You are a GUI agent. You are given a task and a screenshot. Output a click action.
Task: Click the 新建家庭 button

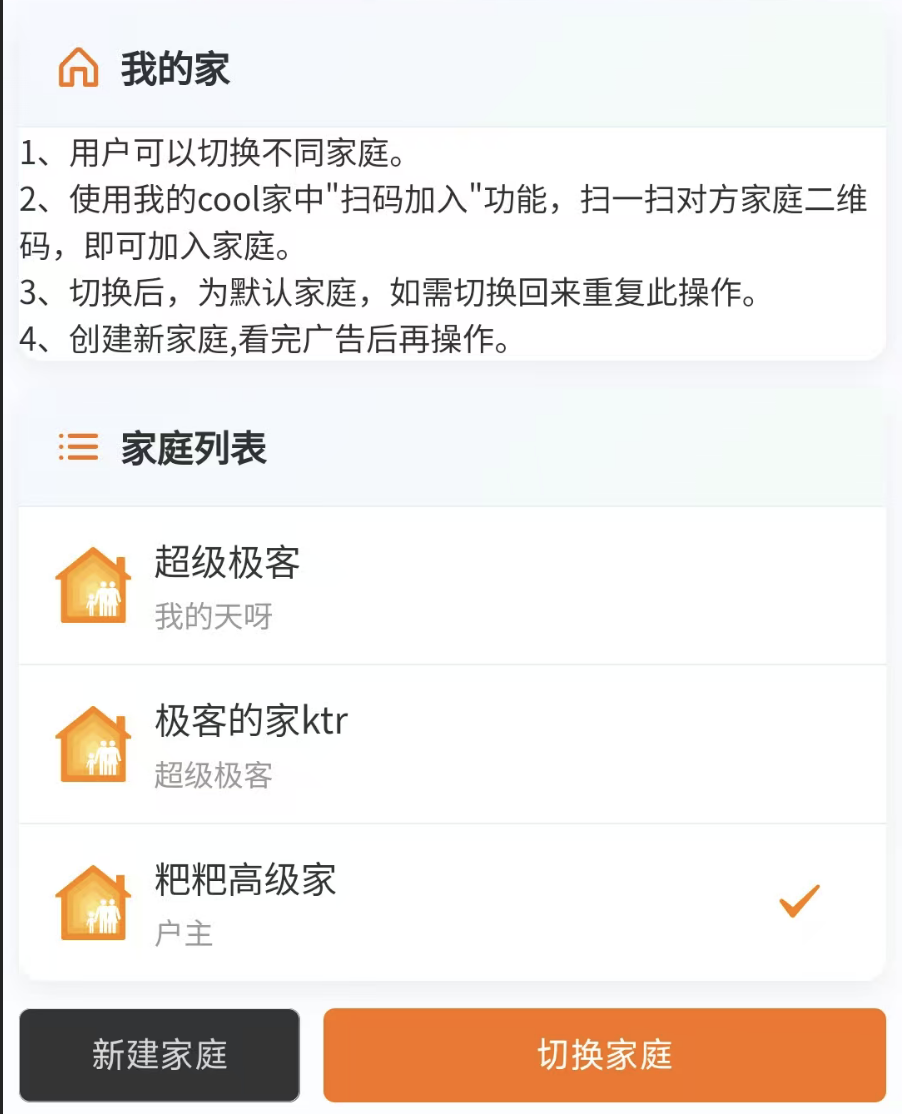click(x=159, y=1055)
